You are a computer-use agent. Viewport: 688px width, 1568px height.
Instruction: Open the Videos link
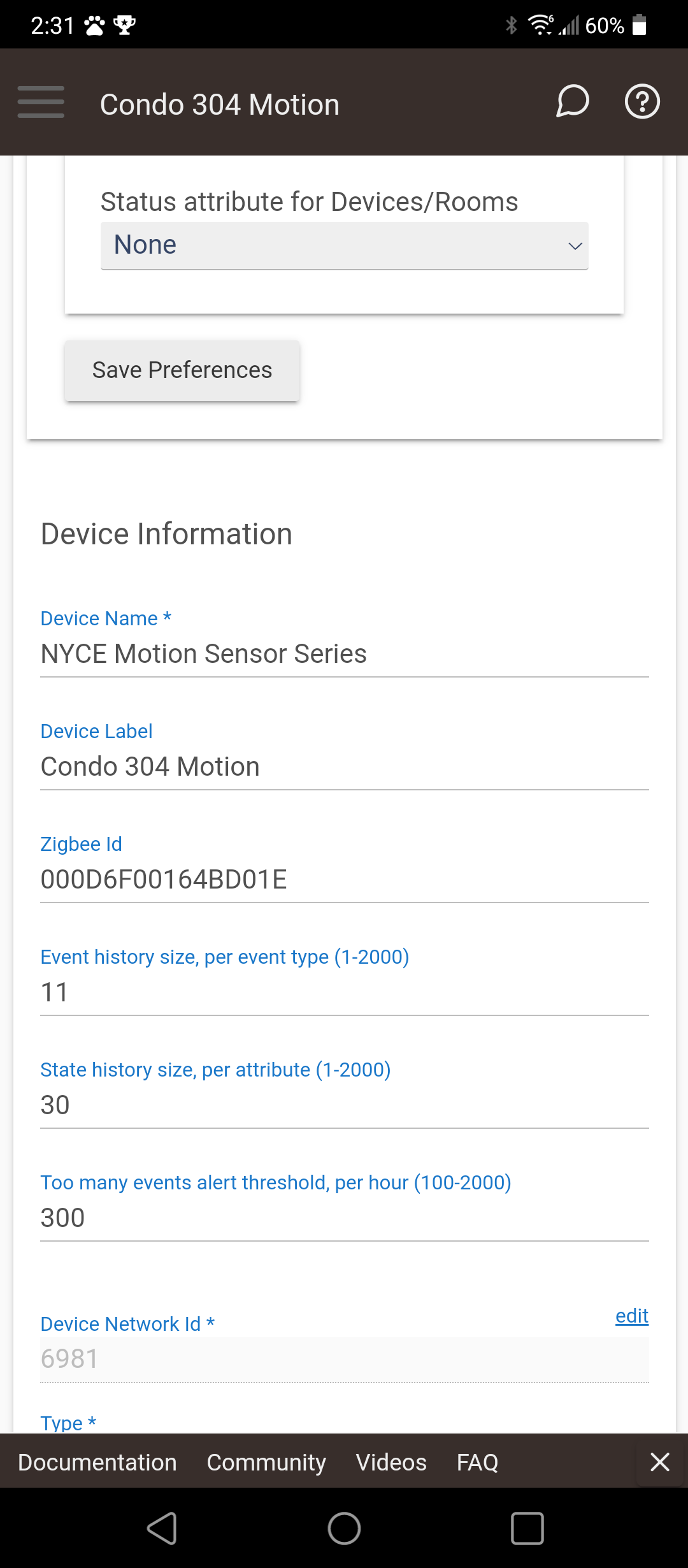[391, 1462]
